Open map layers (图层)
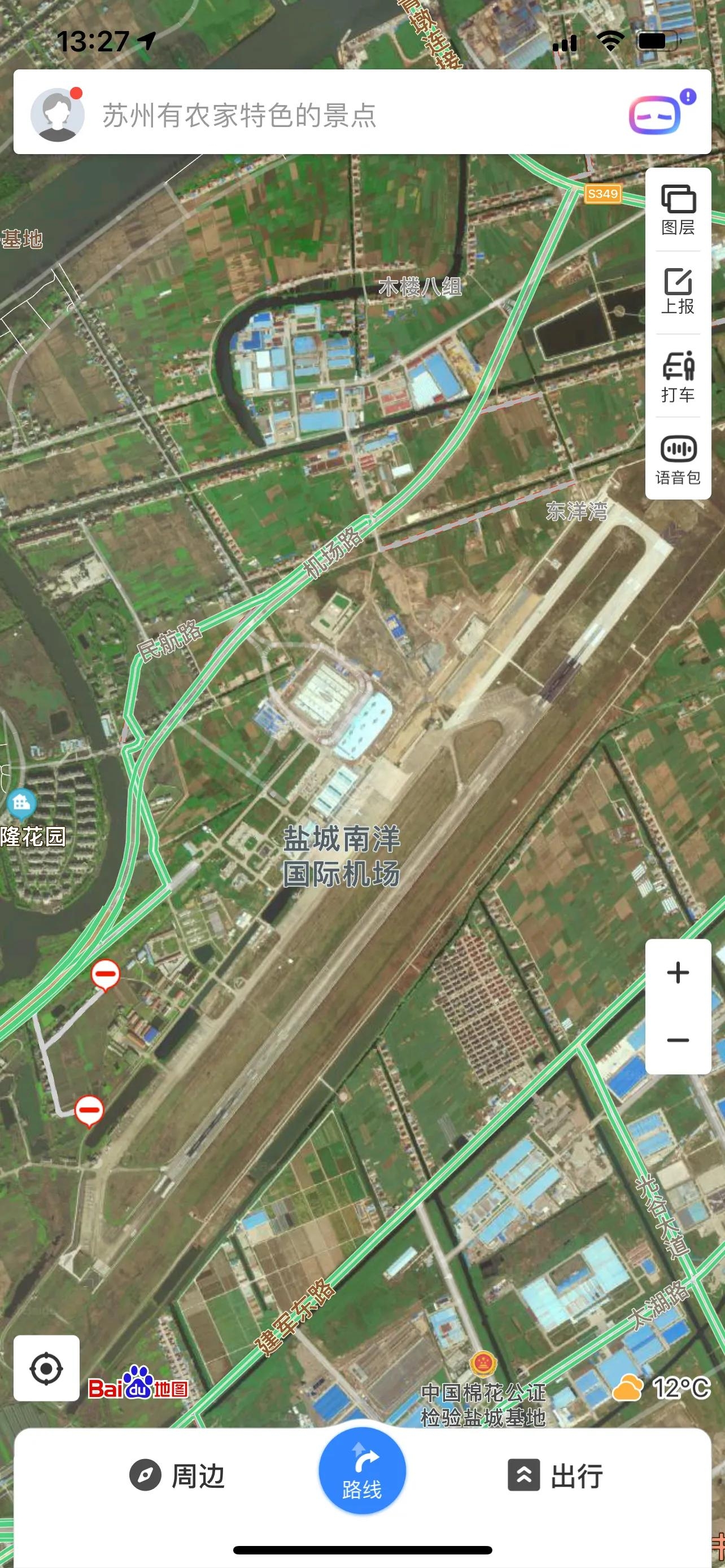 pos(678,209)
